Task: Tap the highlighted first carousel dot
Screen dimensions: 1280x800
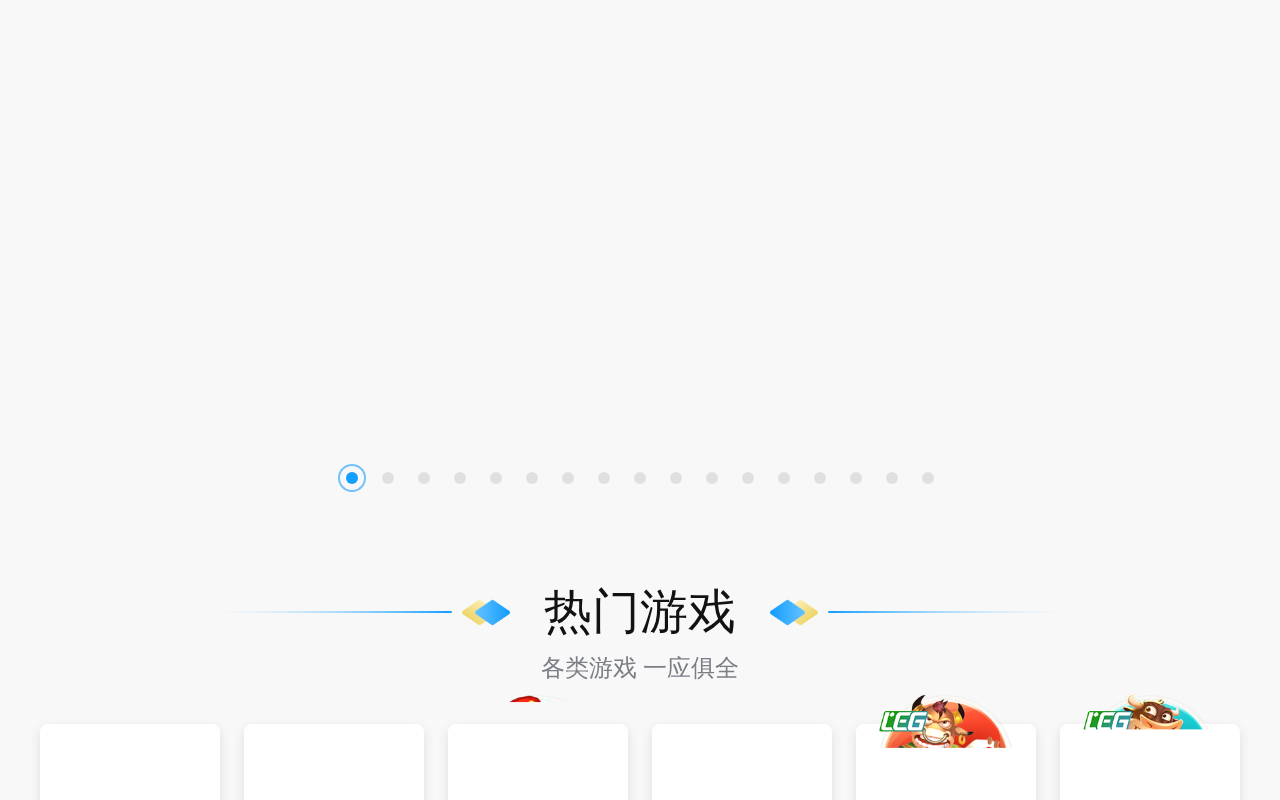Action: 352,478
